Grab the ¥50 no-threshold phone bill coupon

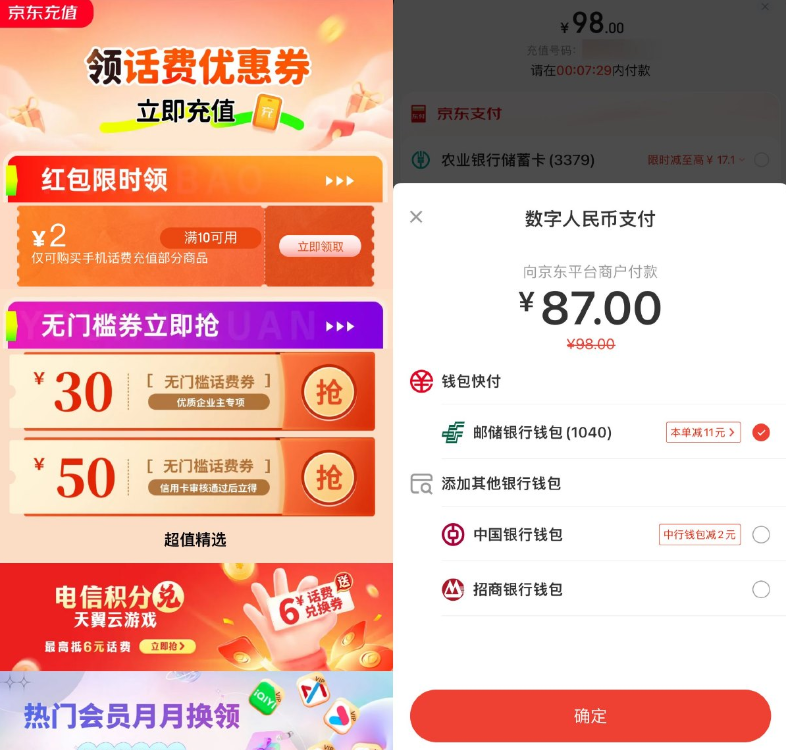[x=328, y=478]
